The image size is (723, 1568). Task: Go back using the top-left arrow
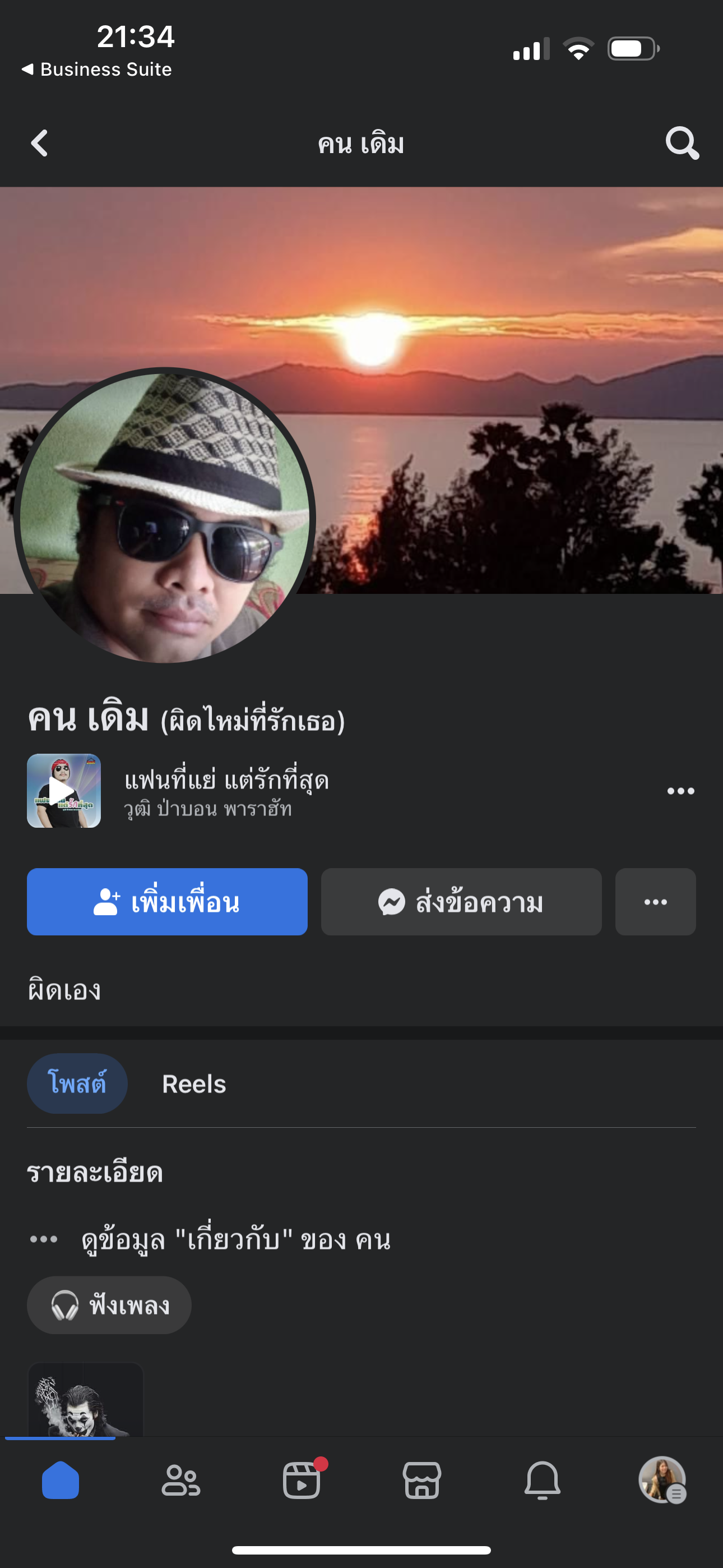click(x=40, y=144)
